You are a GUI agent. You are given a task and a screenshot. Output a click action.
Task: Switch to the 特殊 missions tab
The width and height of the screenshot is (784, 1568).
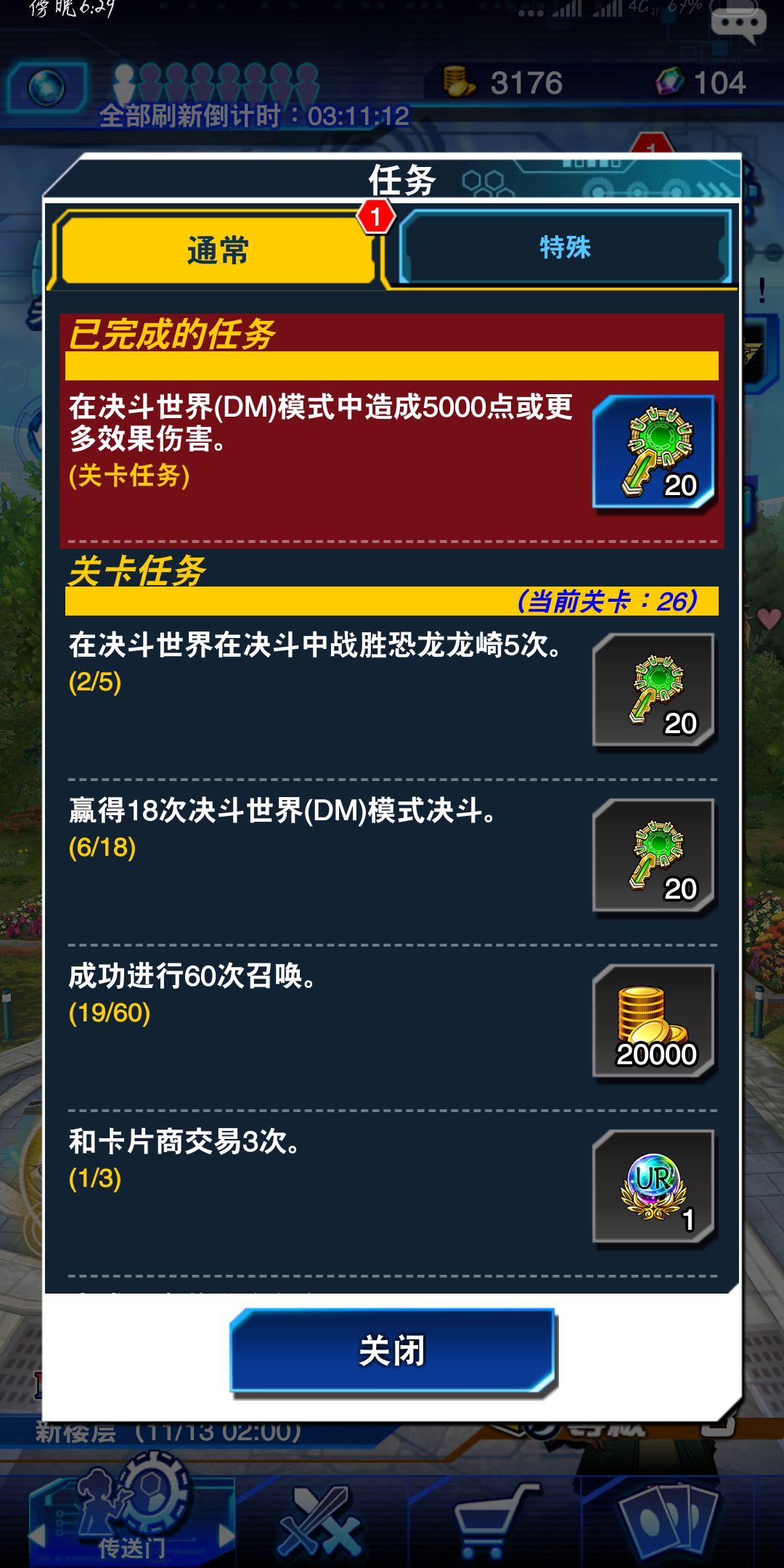pos(565,248)
